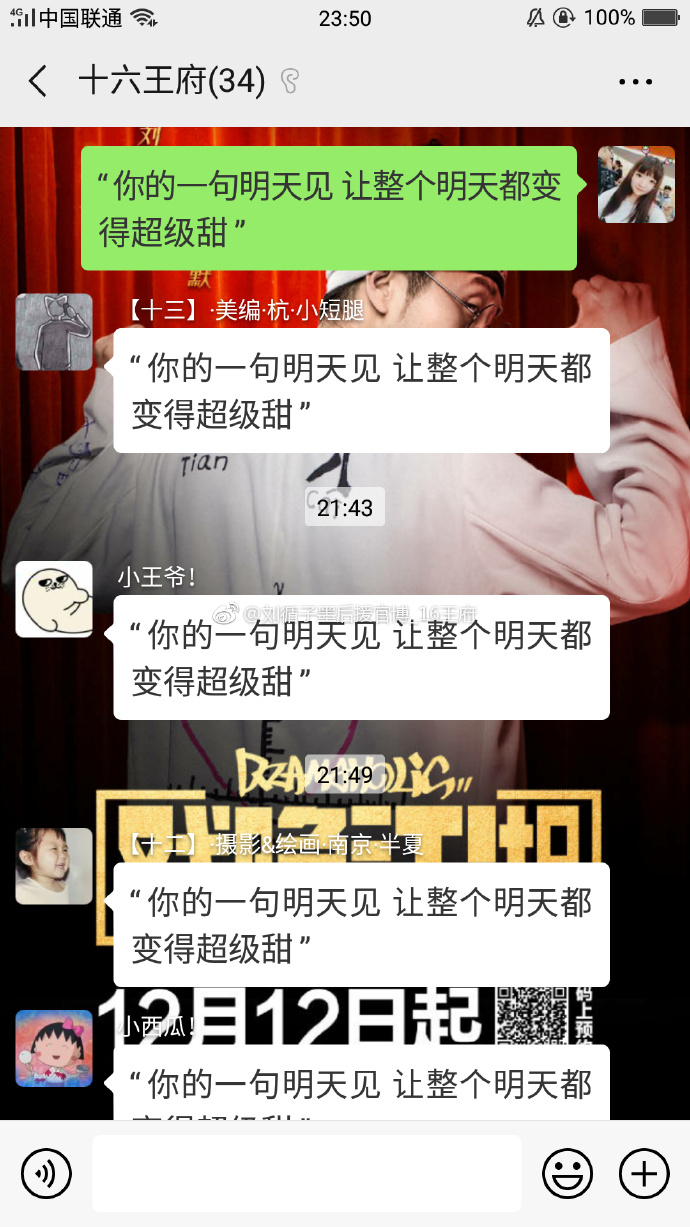Image resolution: width=690 pixels, height=1227 pixels.
Task: Open my own avatar beside the green message
Action: 636,184
